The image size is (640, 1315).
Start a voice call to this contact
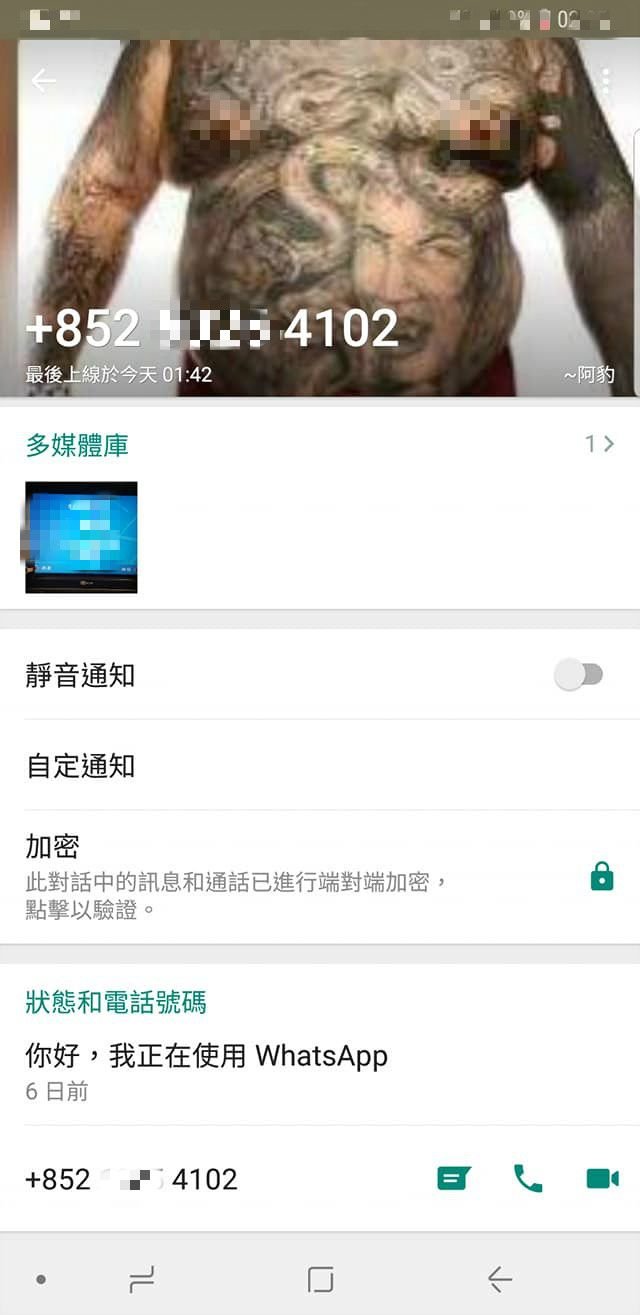click(527, 1179)
